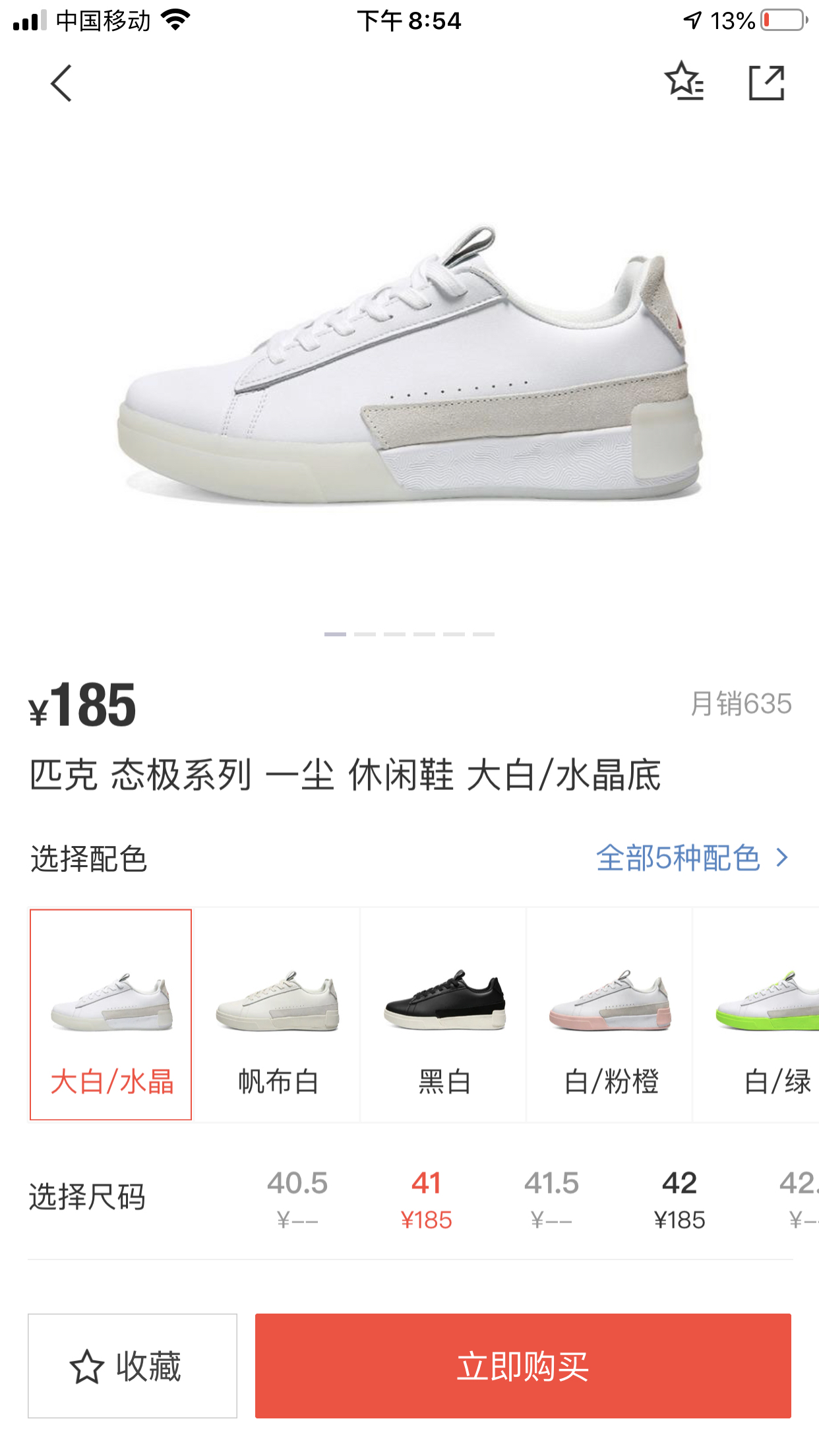Viewport: 819px width, 1456px height.
Task: Choose the 帆布白 colorway
Action: pyautogui.click(x=278, y=1014)
